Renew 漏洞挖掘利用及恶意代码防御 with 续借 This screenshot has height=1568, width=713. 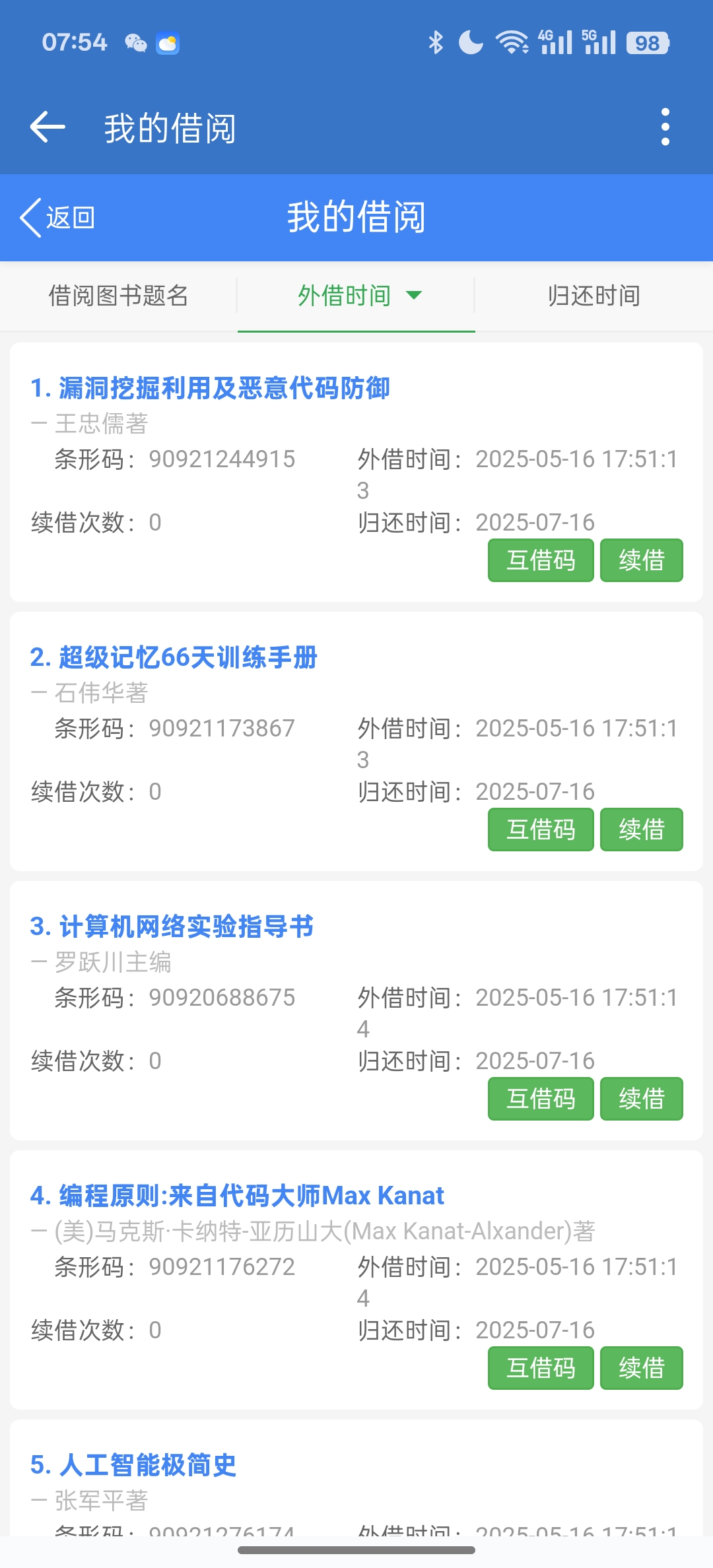coord(641,560)
